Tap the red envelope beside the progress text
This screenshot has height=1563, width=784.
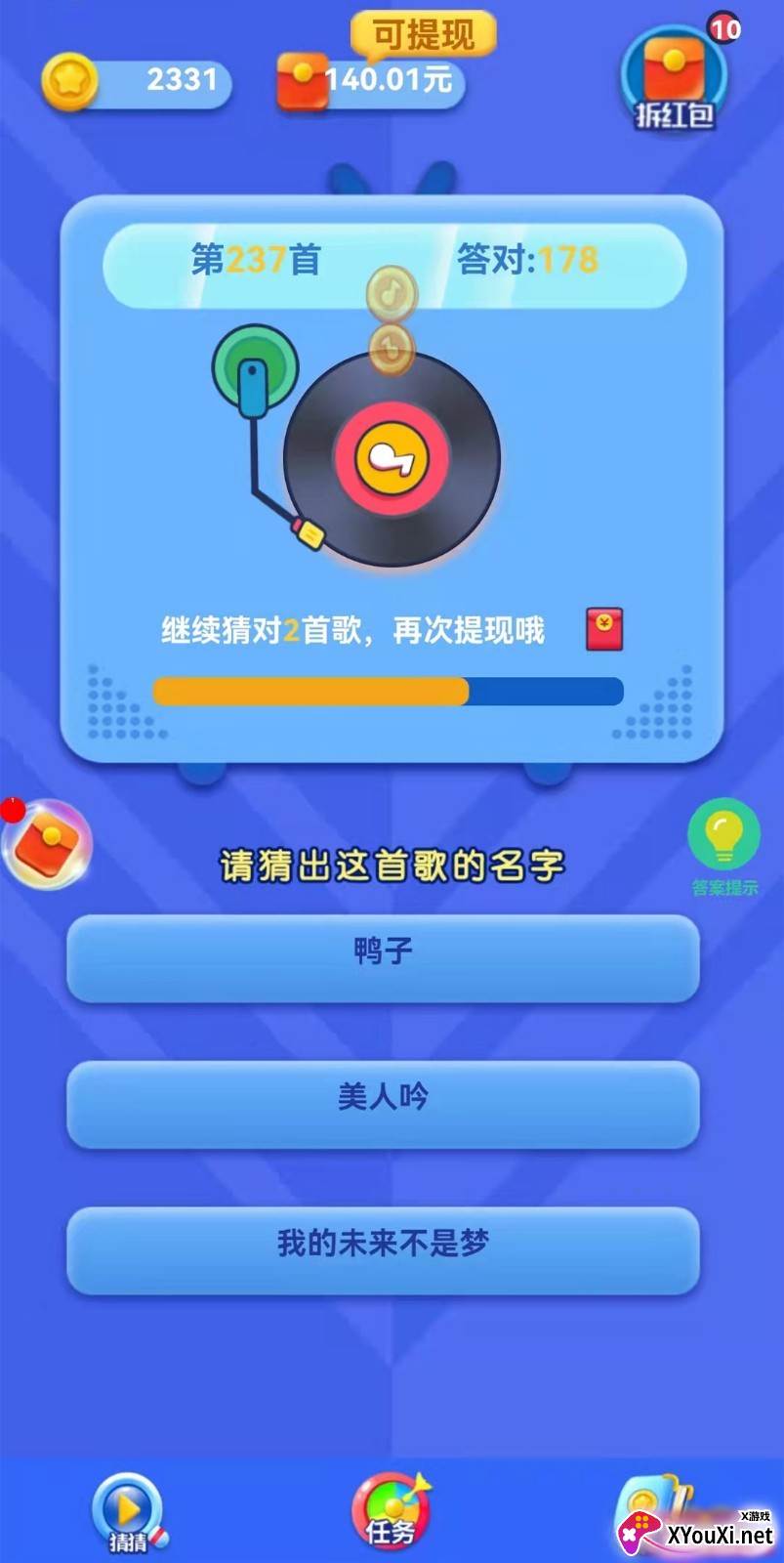(x=604, y=630)
